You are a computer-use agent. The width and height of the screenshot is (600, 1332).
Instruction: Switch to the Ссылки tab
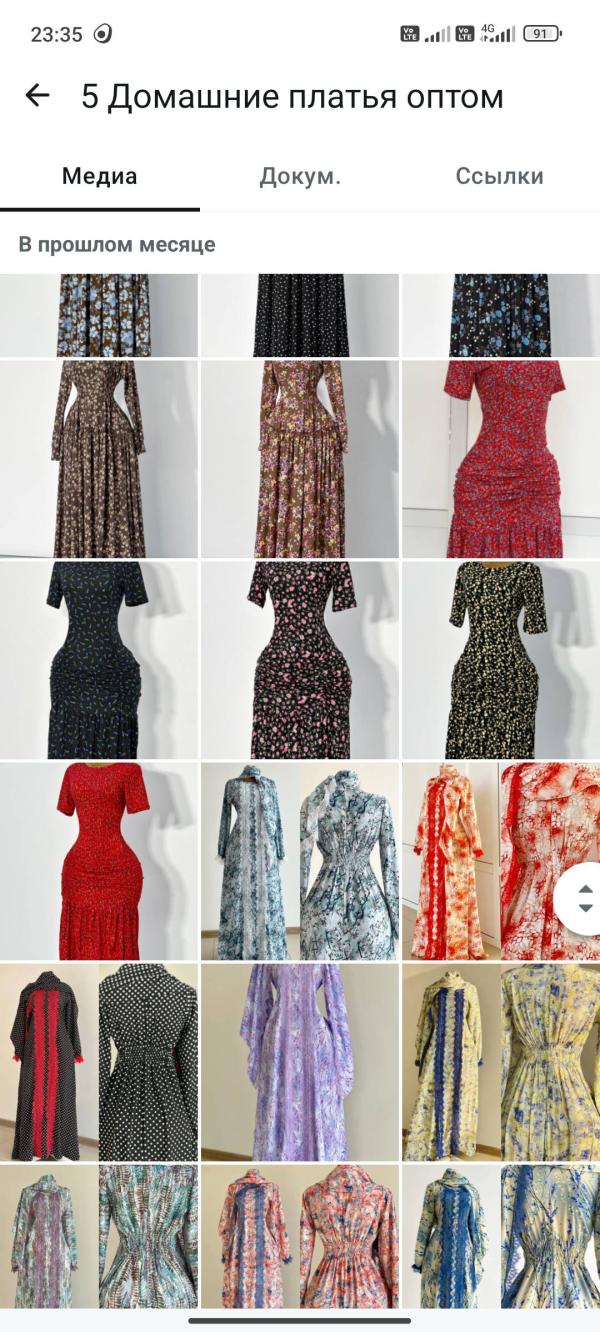point(499,177)
